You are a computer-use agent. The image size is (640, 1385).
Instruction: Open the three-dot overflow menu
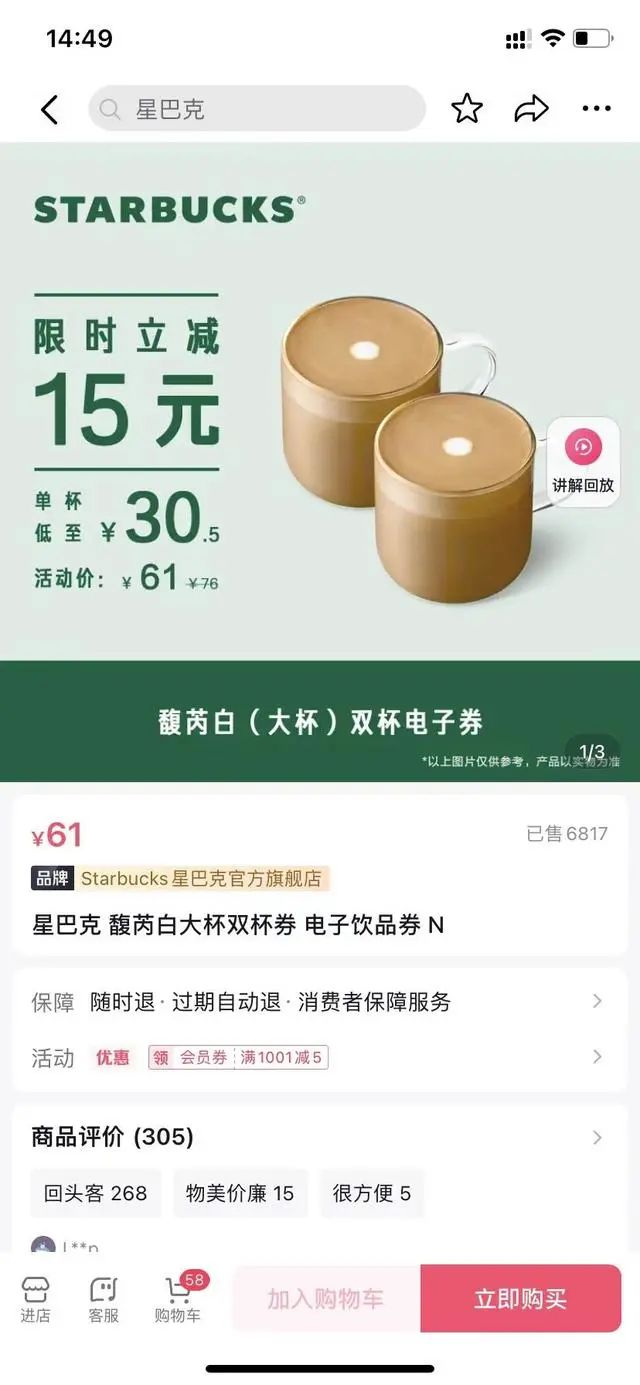[596, 109]
